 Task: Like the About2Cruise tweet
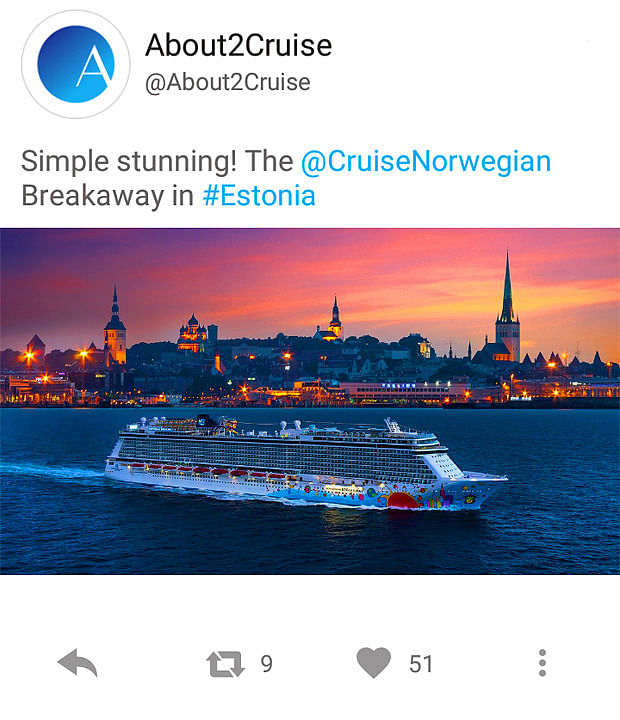pos(374,663)
